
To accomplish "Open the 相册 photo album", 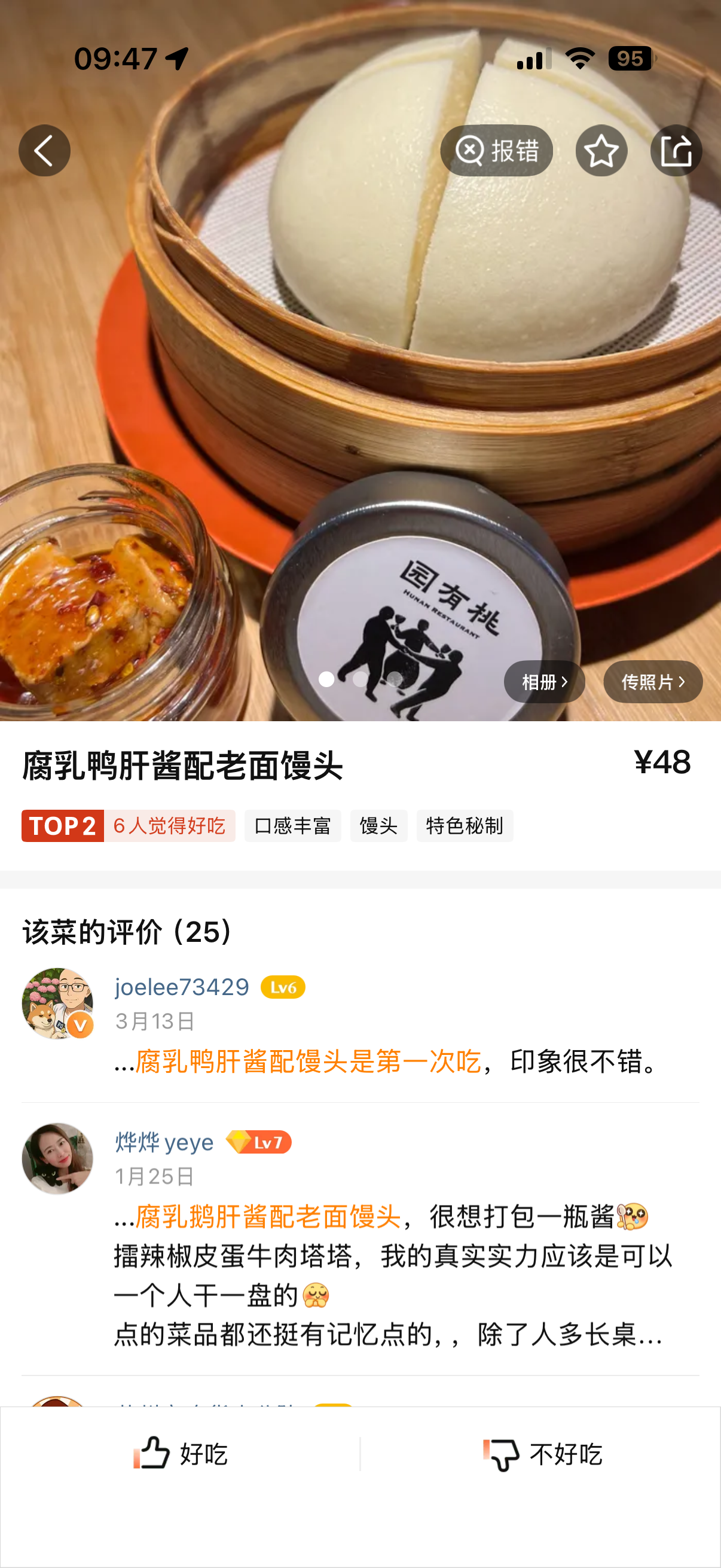I will click(544, 682).
